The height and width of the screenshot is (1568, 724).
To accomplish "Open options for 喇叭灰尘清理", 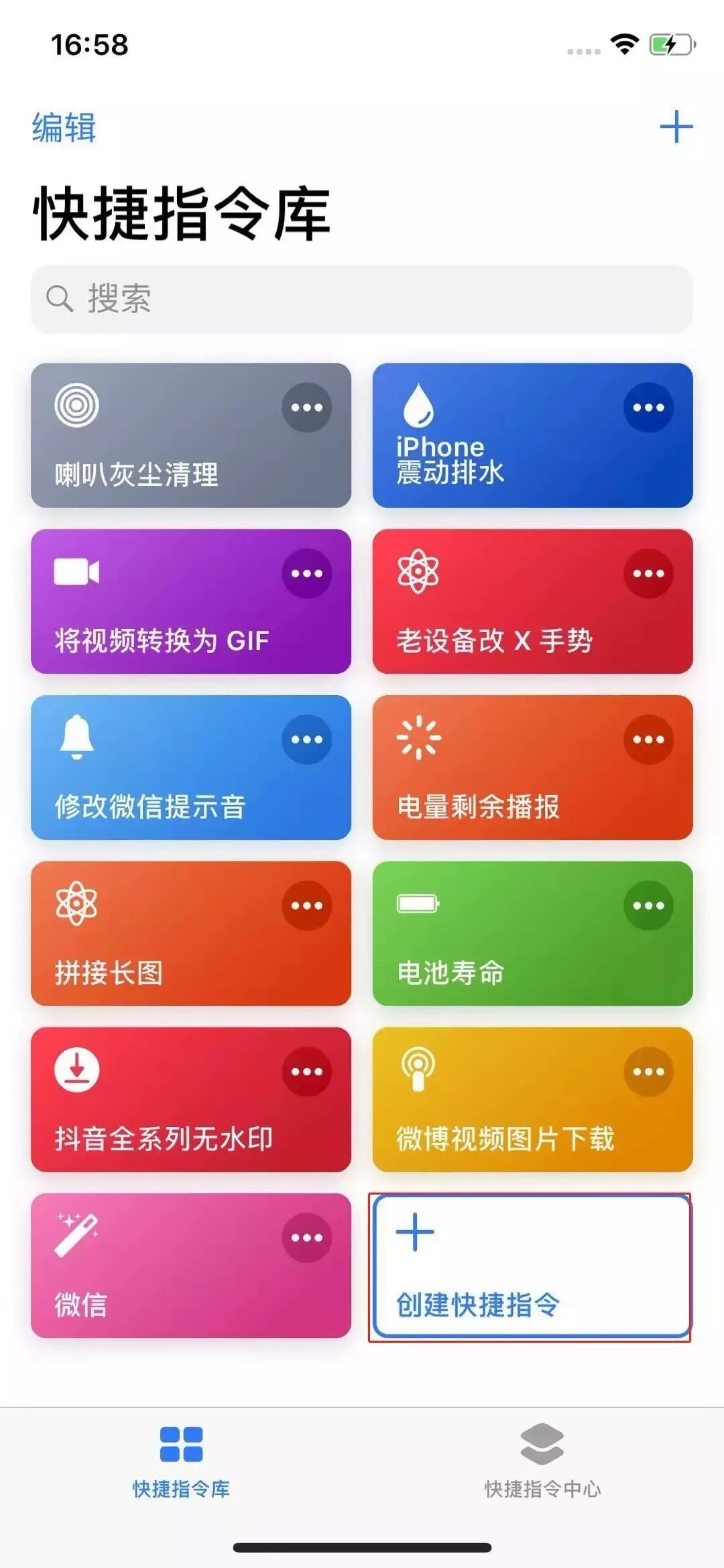I will [307, 408].
